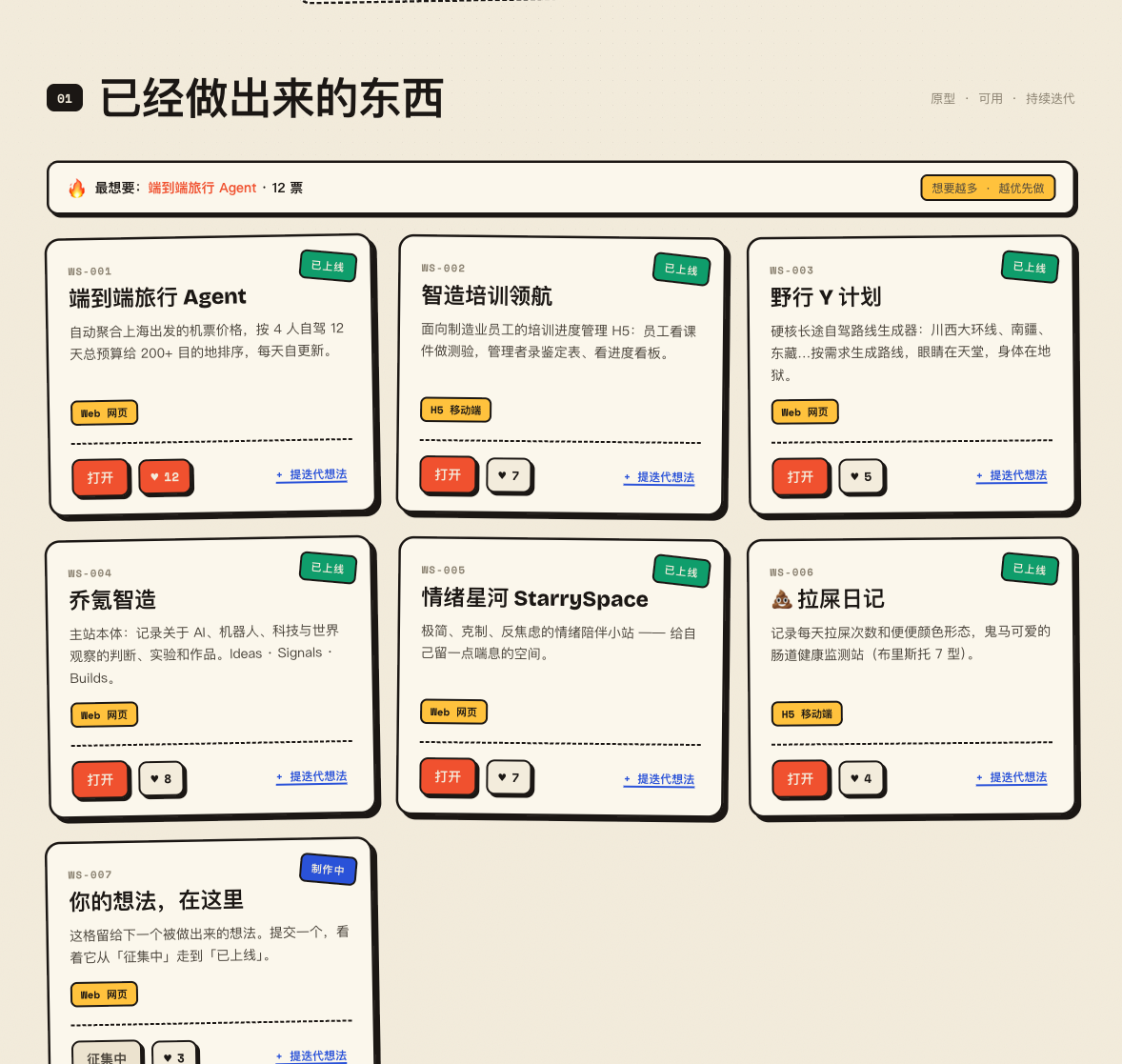
Task: Open the 拉屎日记 app
Action: click(800, 778)
